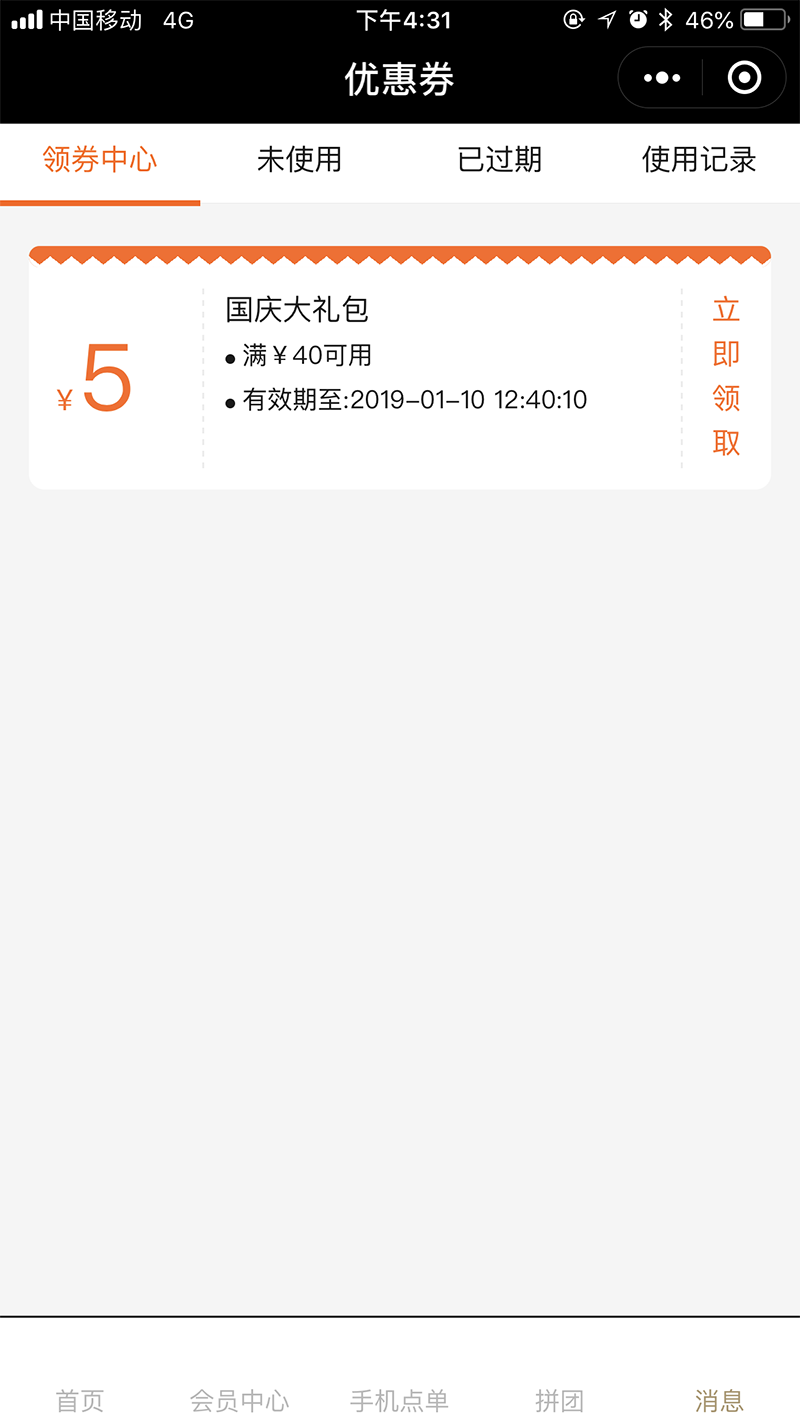
Task: Click the 国庆大礼包 coupon title
Action: tap(296, 310)
